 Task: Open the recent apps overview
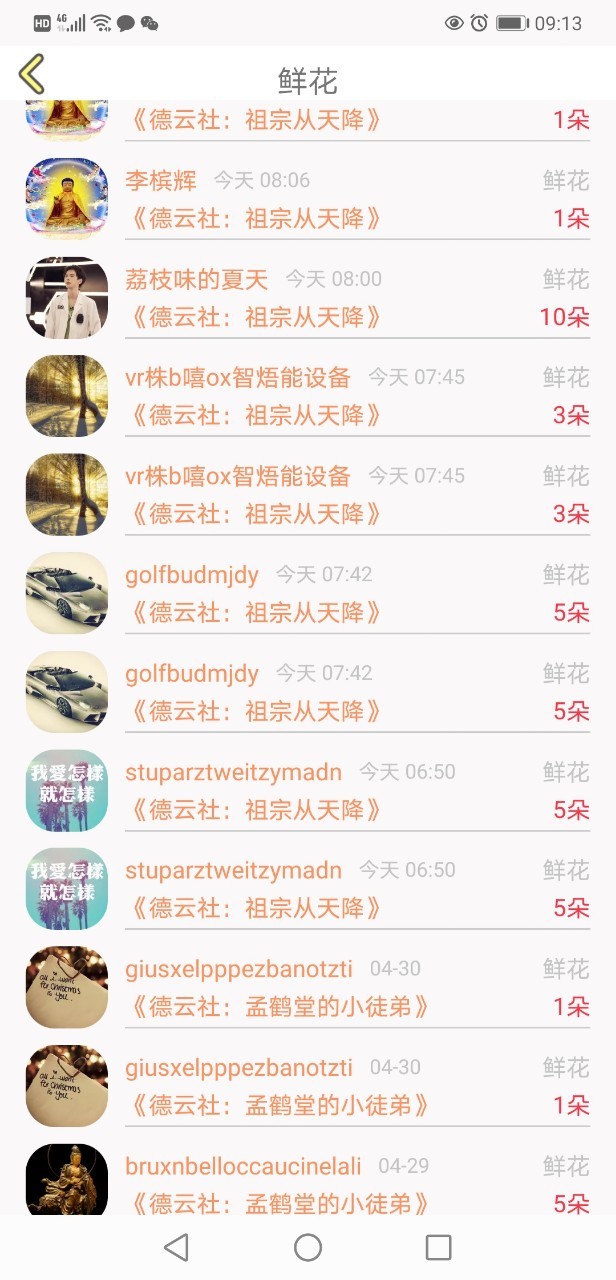point(438,1247)
